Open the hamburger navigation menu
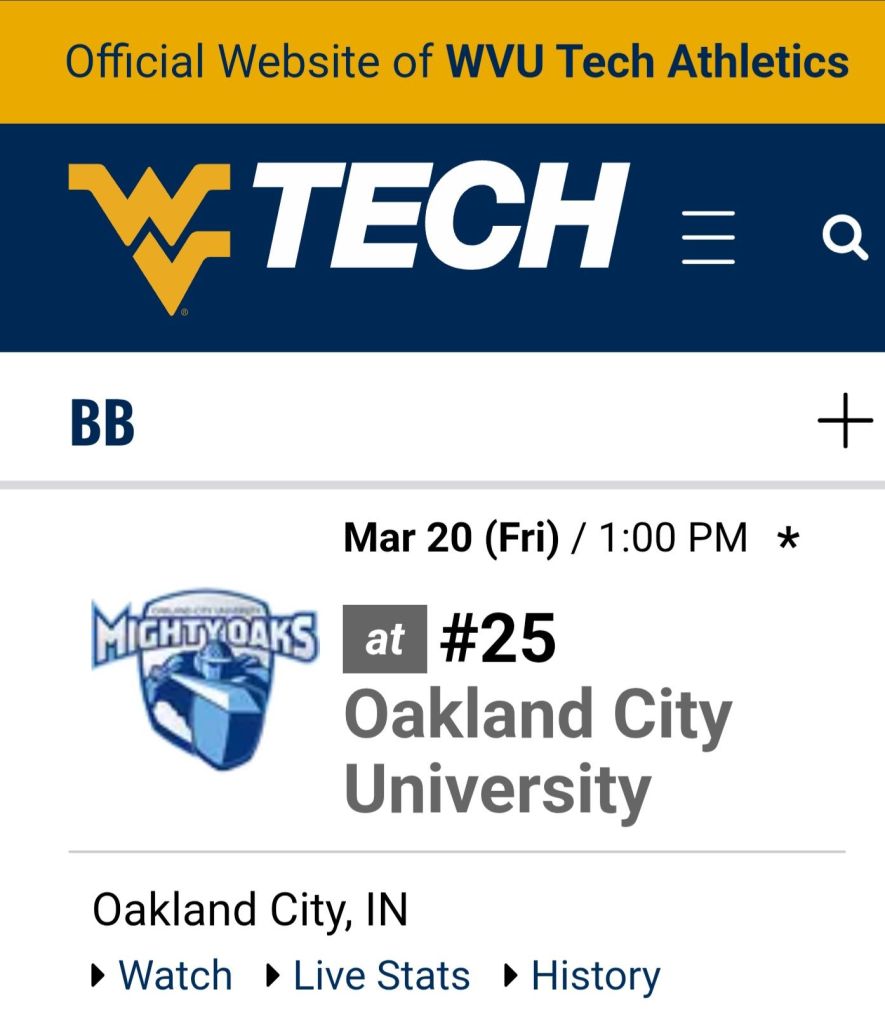This screenshot has width=885, height=1024. click(x=708, y=237)
